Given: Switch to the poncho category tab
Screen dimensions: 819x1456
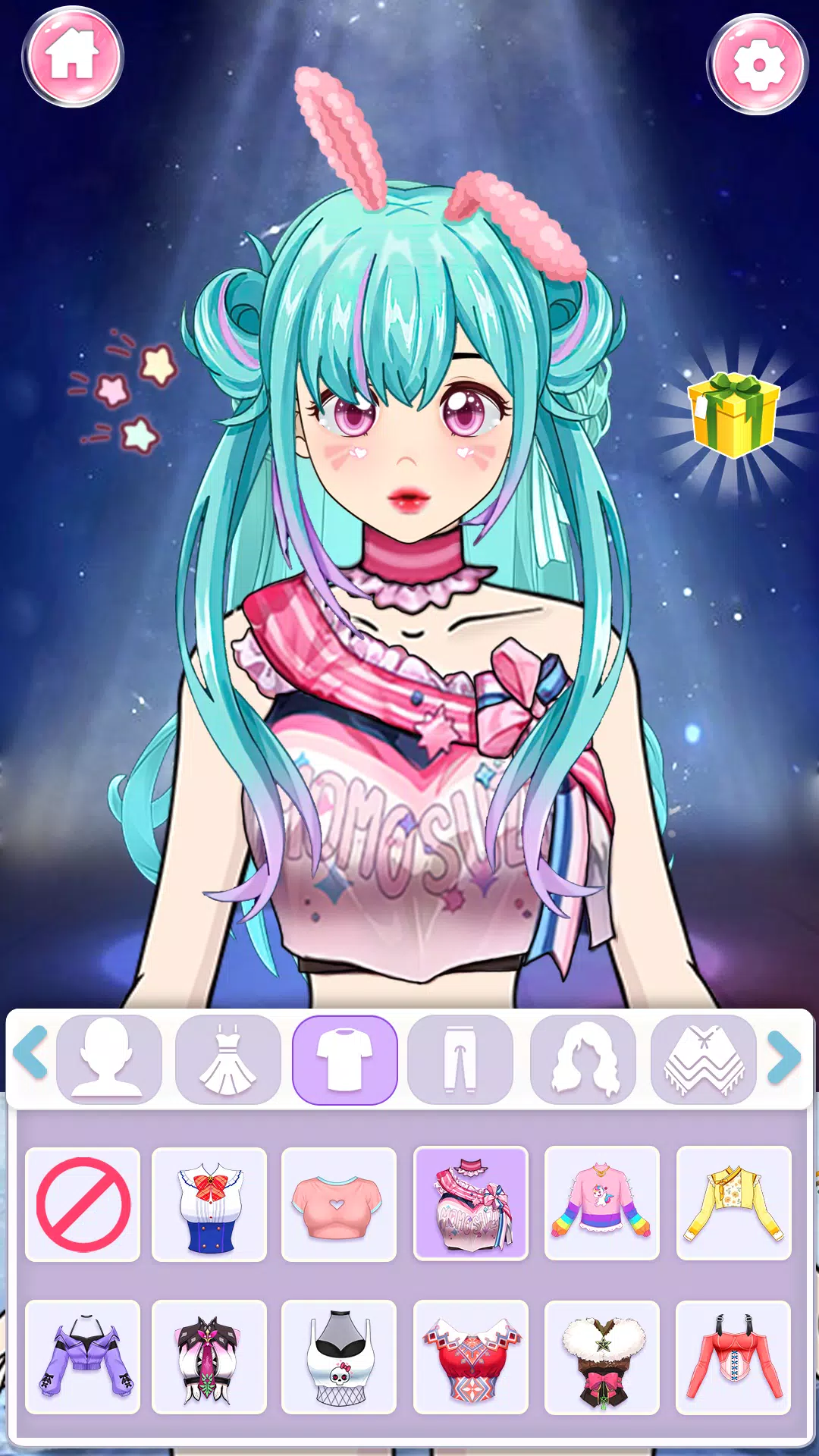Looking at the screenshot, I should click(x=704, y=1059).
